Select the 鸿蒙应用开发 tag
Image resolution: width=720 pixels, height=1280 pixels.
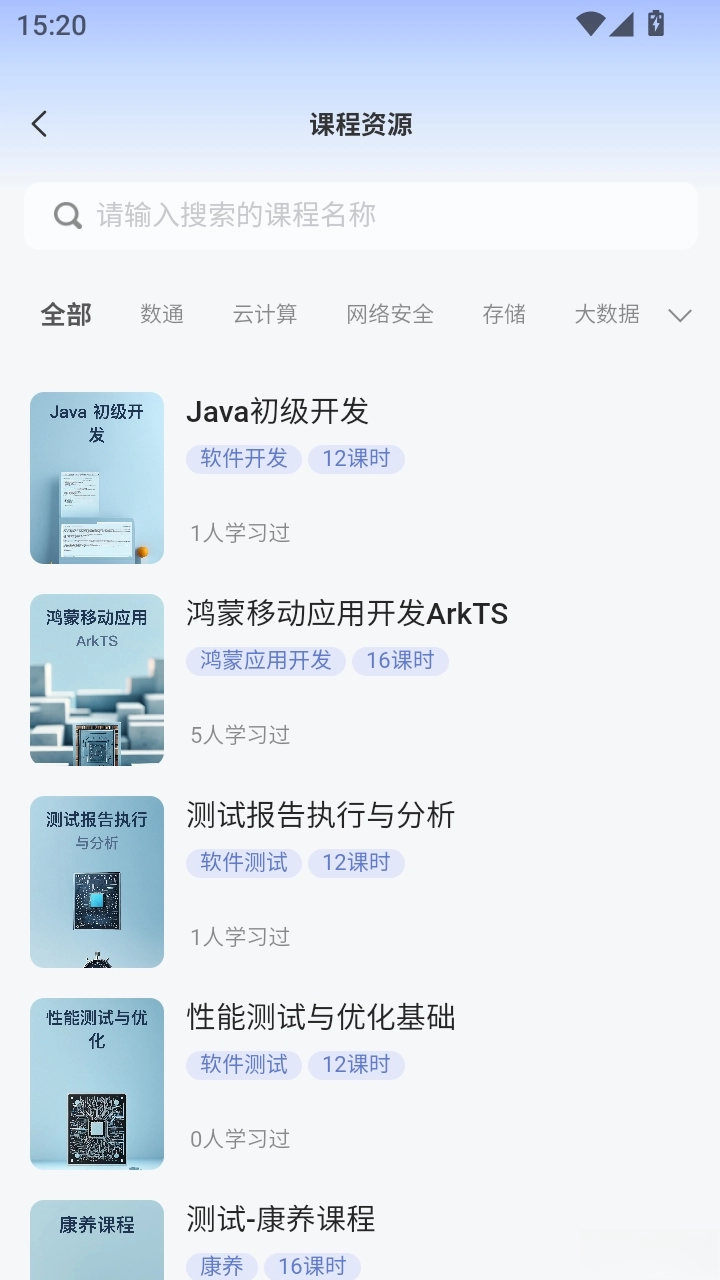point(265,661)
